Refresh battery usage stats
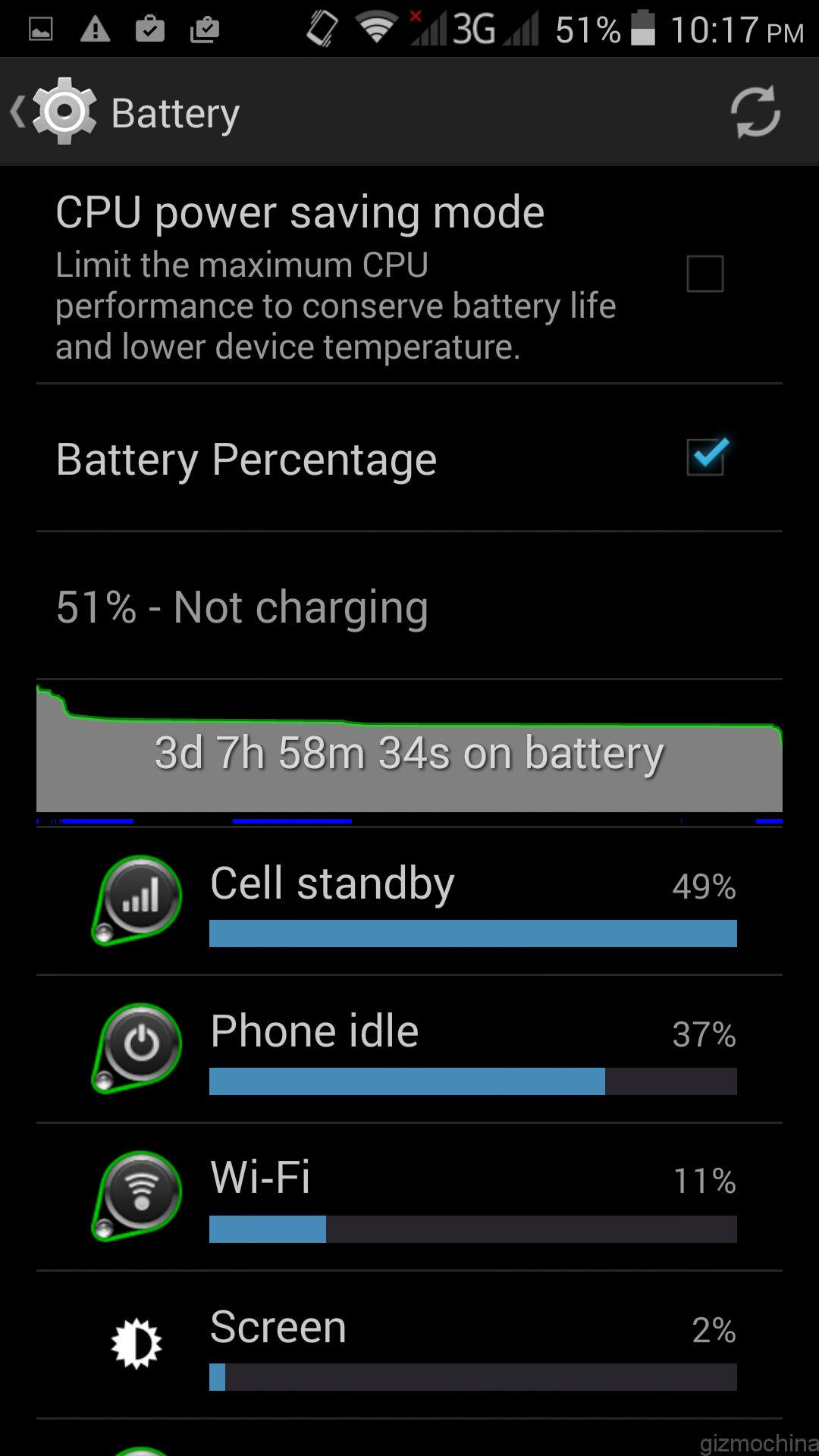819x1456 pixels. tap(755, 112)
